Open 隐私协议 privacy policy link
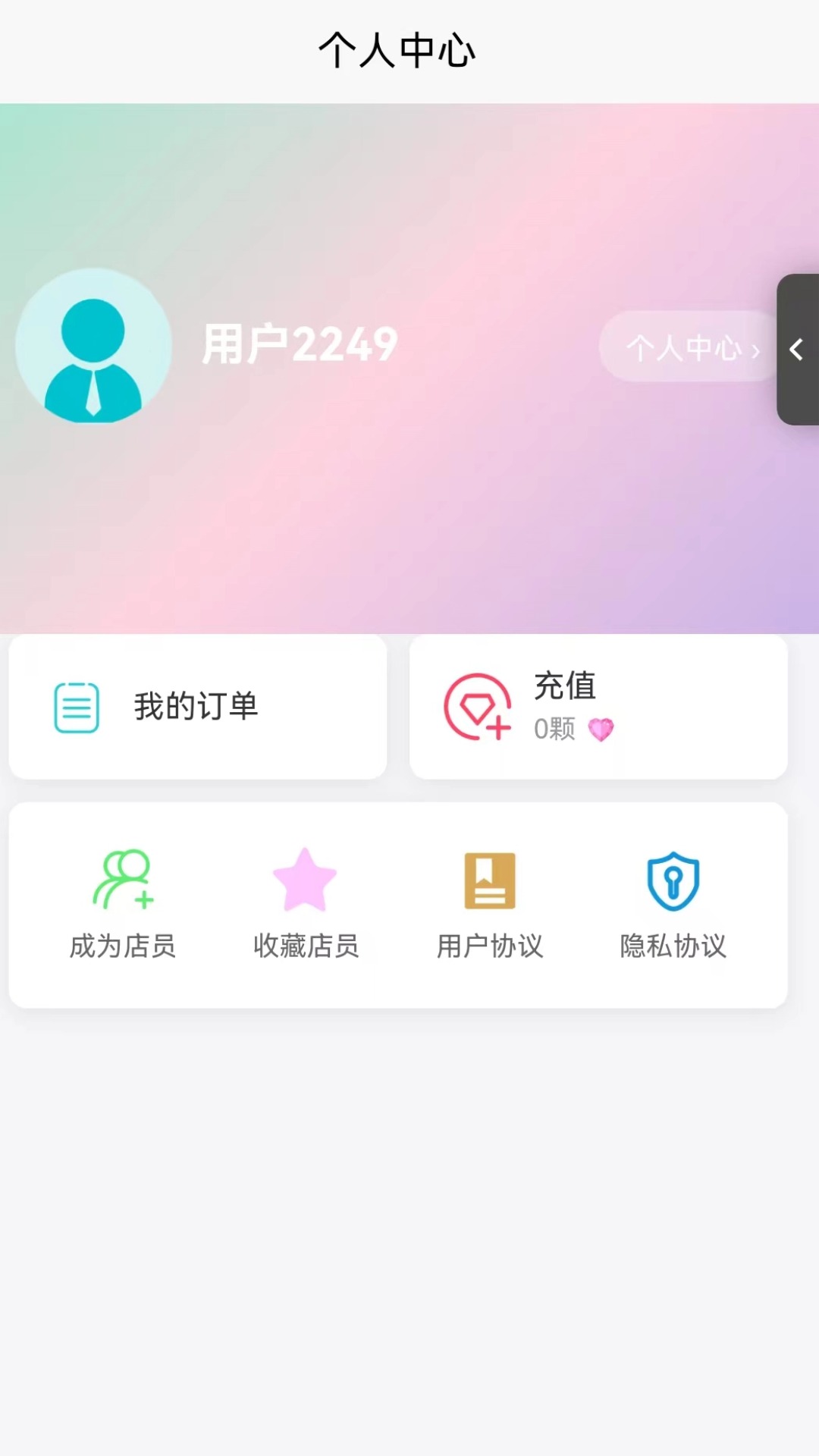Viewport: 819px width, 1456px height. tap(673, 946)
